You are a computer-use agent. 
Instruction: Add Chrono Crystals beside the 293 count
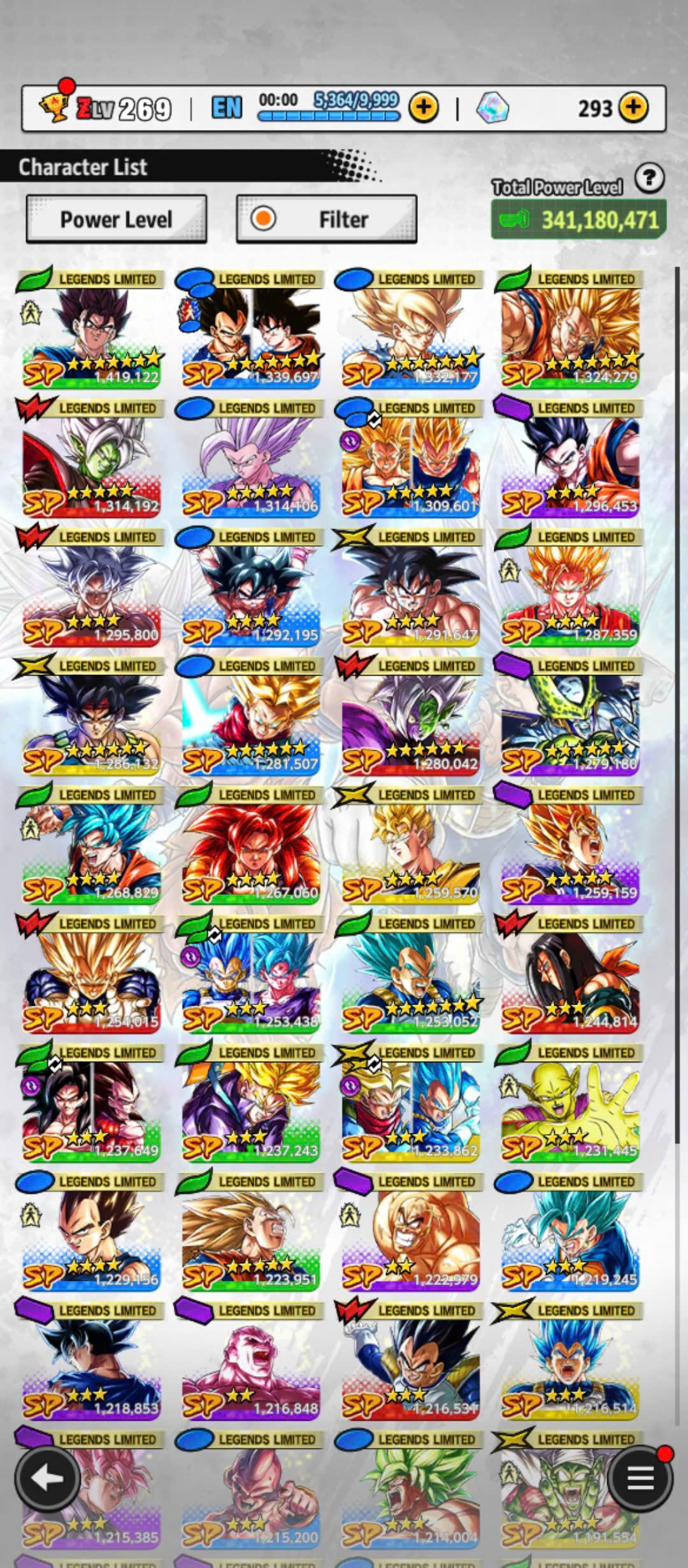tap(633, 108)
